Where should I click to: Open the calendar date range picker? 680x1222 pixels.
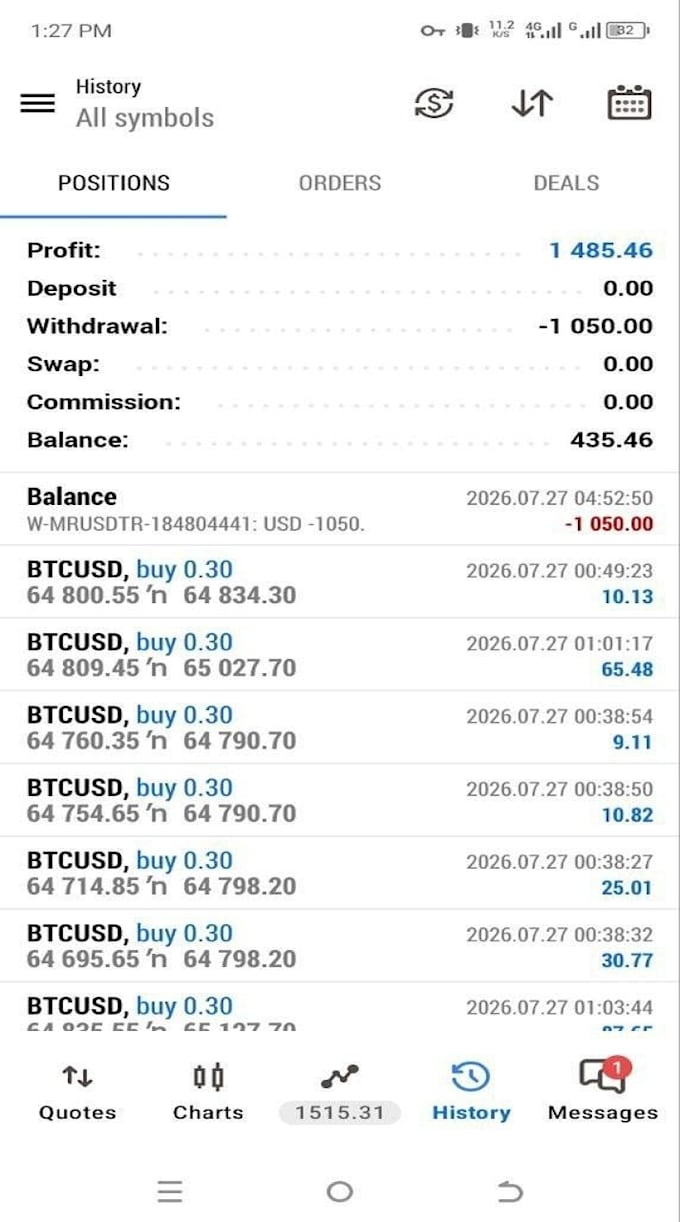coord(630,103)
